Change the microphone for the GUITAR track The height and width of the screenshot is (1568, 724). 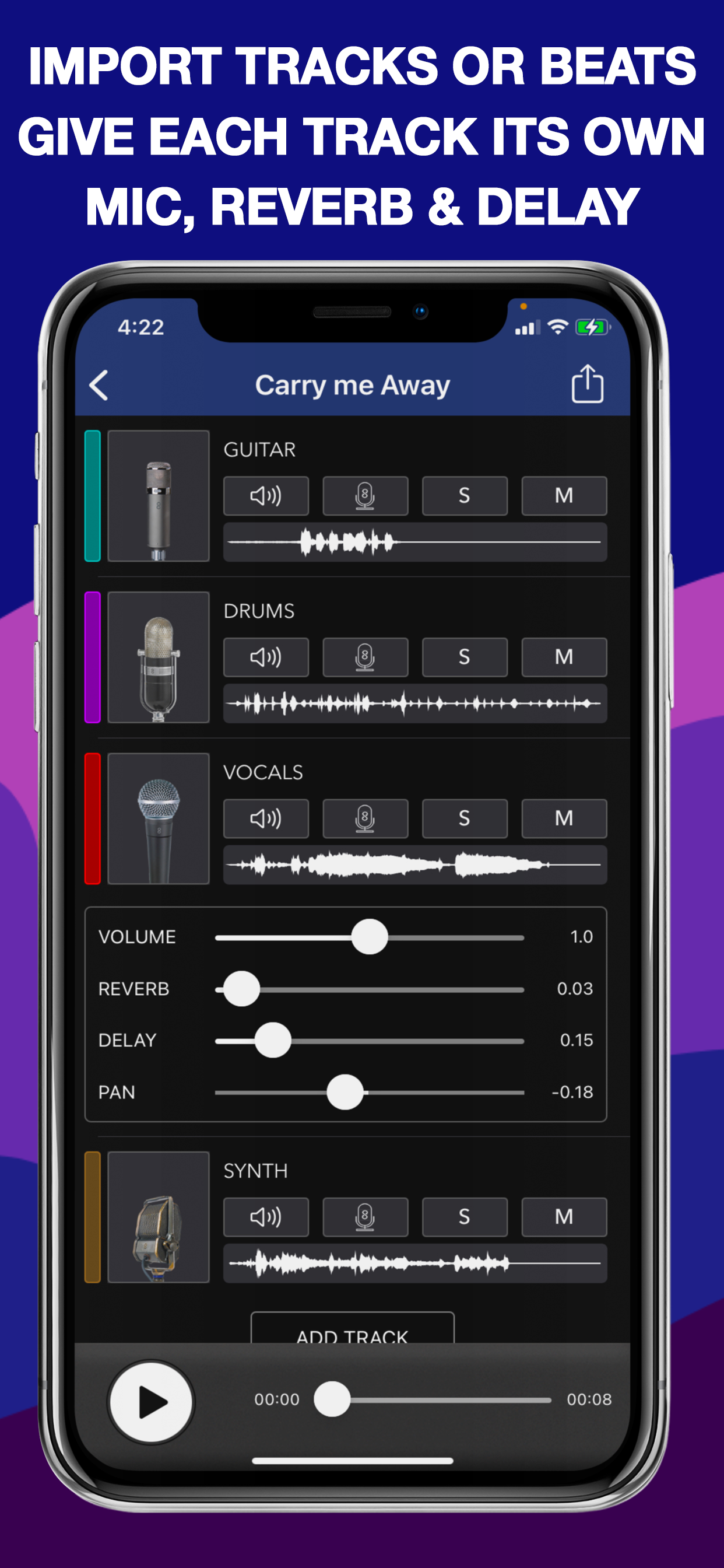(365, 495)
